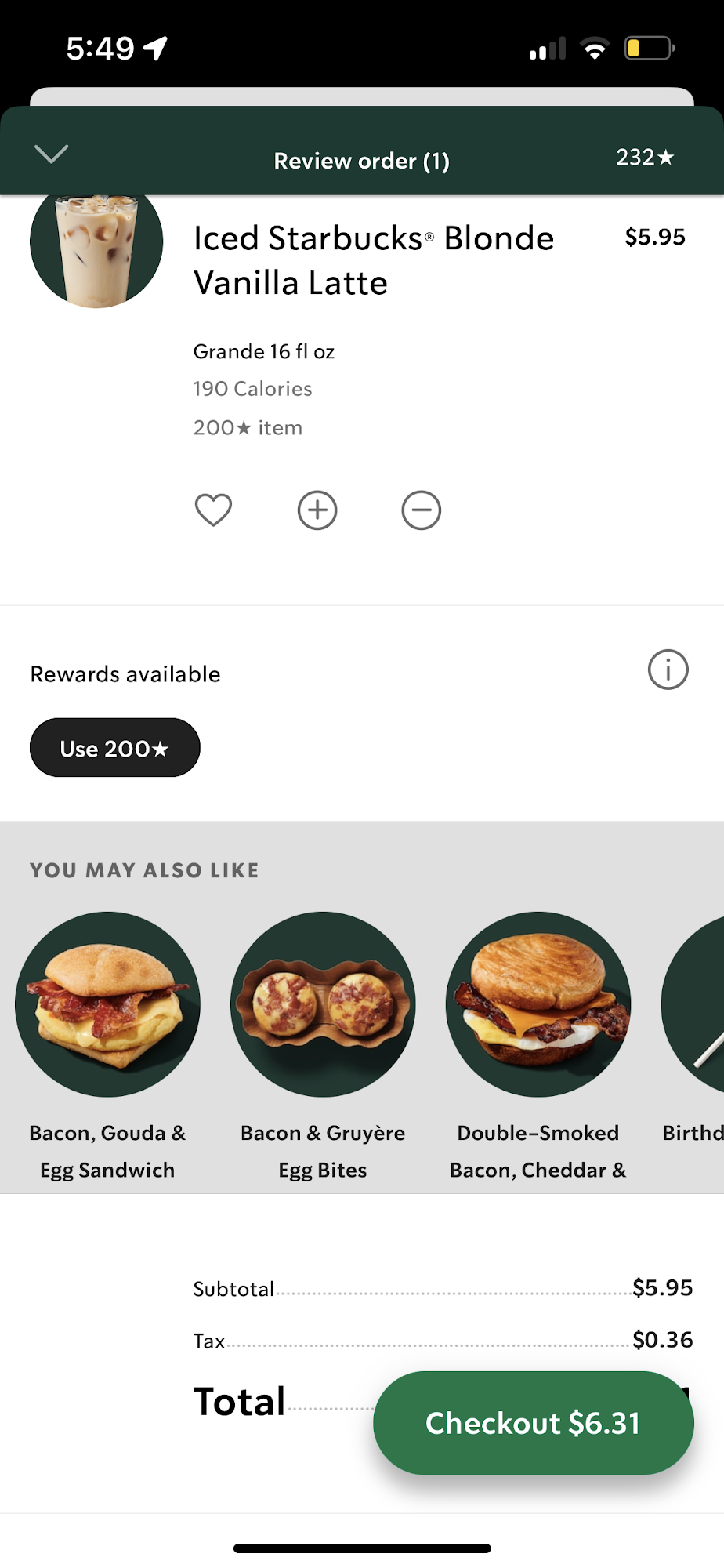Open the Grande 16 fl oz size option
Screen dimensions: 724x1568
264,351
